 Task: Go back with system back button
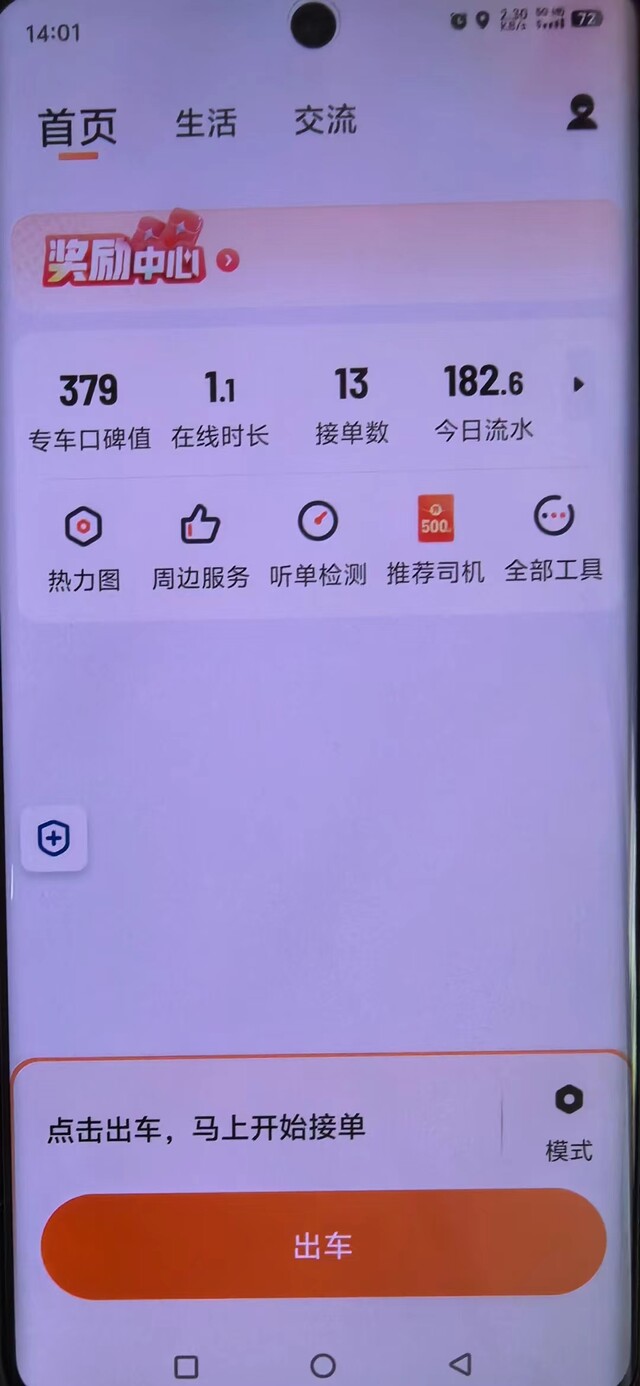pos(459,1364)
